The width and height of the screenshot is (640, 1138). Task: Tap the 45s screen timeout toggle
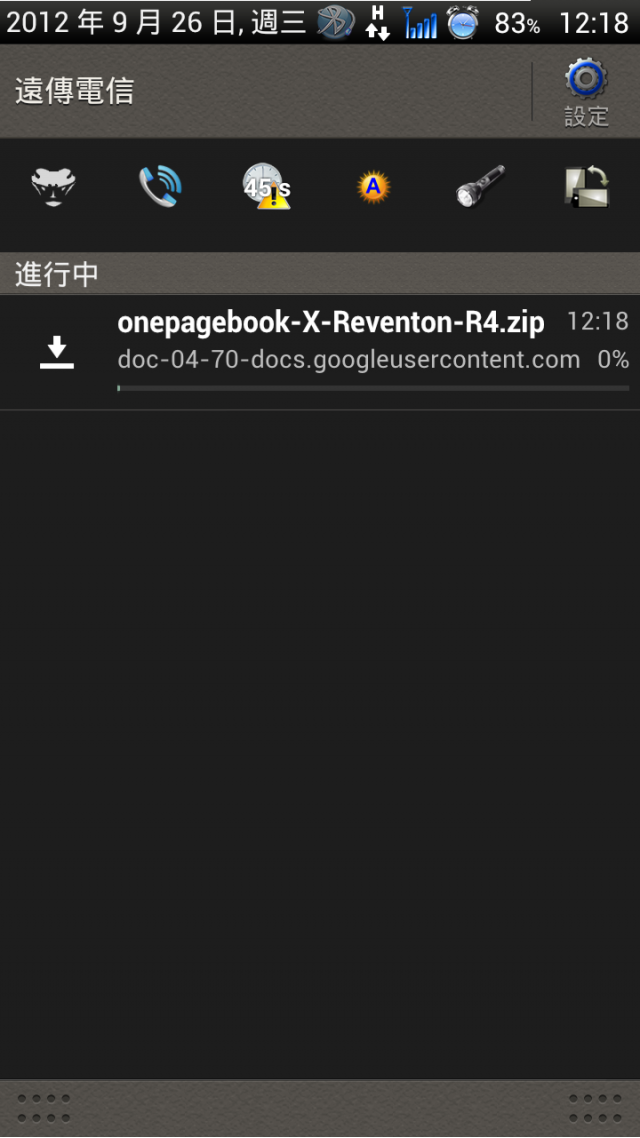[x=266, y=186]
